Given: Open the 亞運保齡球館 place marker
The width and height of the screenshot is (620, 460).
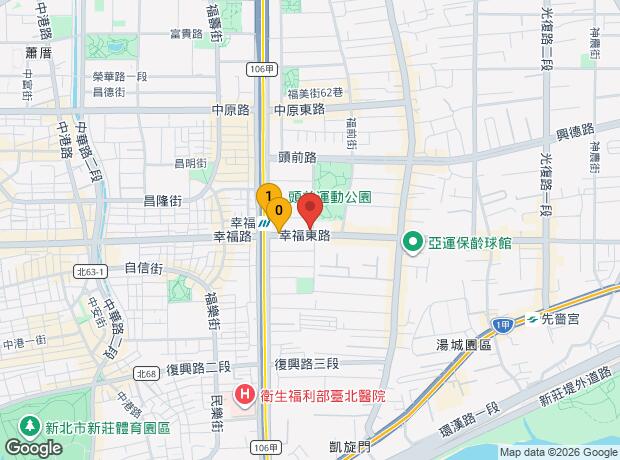Looking at the screenshot, I should point(412,242).
